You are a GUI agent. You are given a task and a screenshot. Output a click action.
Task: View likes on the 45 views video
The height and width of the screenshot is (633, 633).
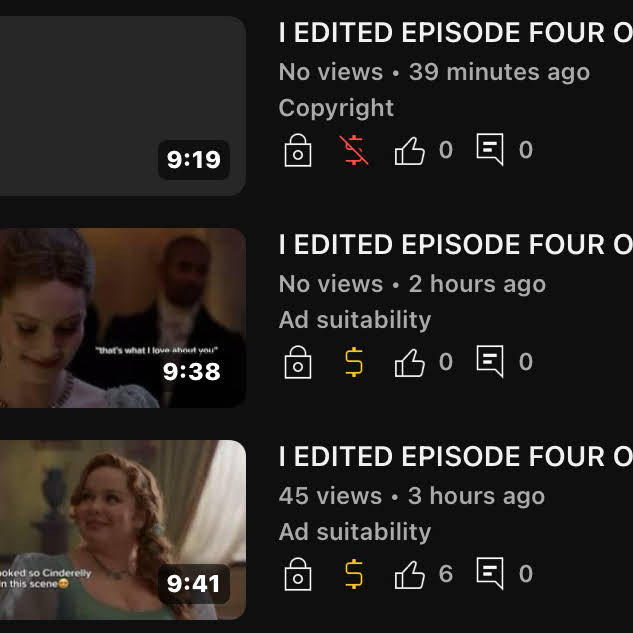click(x=410, y=575)
